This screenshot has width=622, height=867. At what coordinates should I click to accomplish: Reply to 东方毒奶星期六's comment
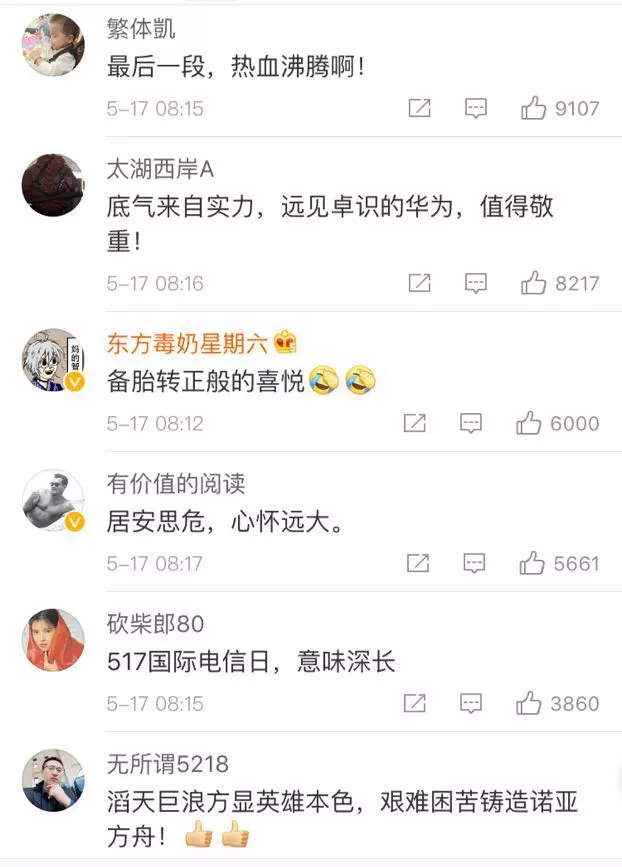[x=472, y=423]
